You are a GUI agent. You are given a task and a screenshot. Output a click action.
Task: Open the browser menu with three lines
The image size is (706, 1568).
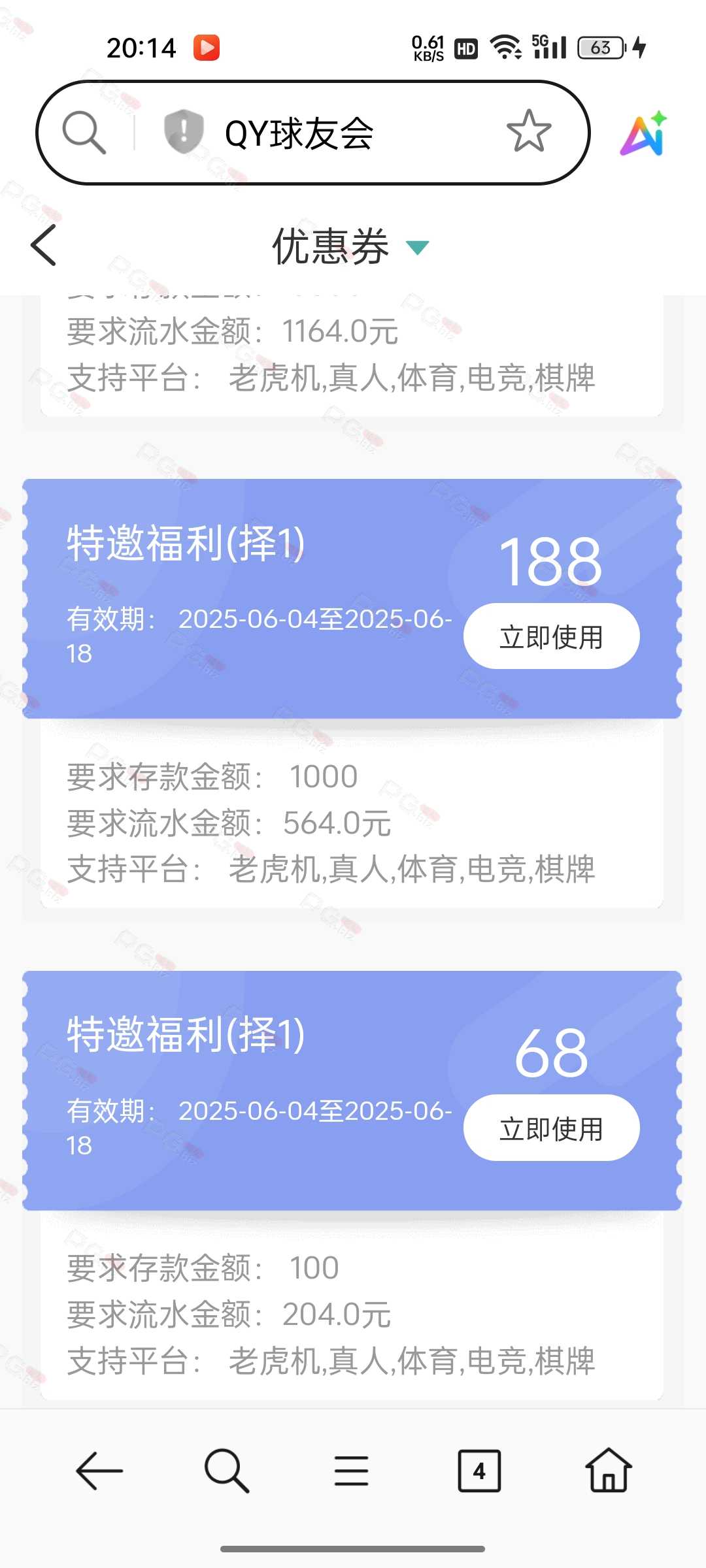[352, 1471]
